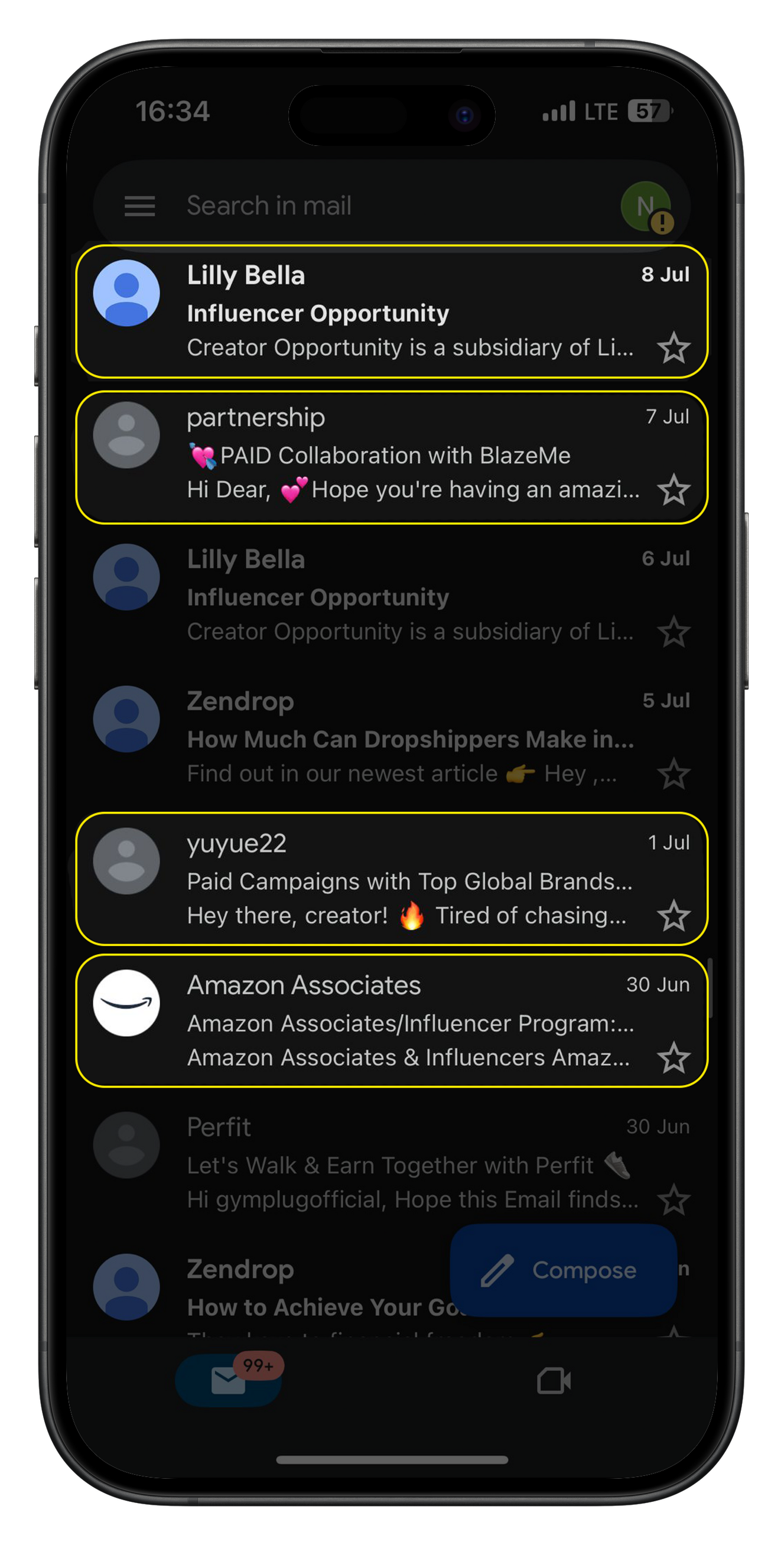Viewport: 784px width, 1545px height.
Task: Star the yuyue22 email
Action: (x=674, y=916)
